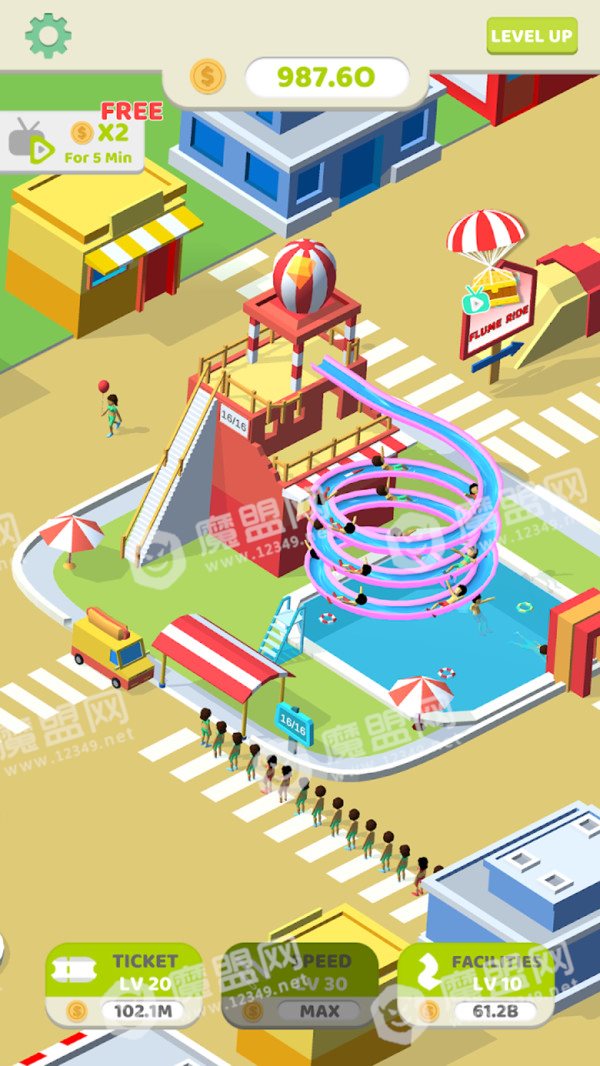Upgrade Facilities level for 61.2B
The width and height of the screenshot is (600, 1066).
[x=476, y=984]
